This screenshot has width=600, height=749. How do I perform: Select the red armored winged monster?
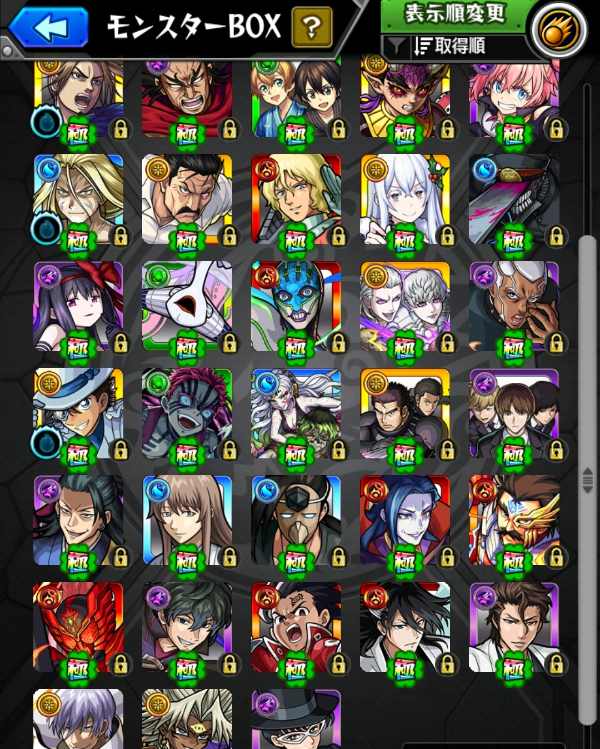coord(78,627)
